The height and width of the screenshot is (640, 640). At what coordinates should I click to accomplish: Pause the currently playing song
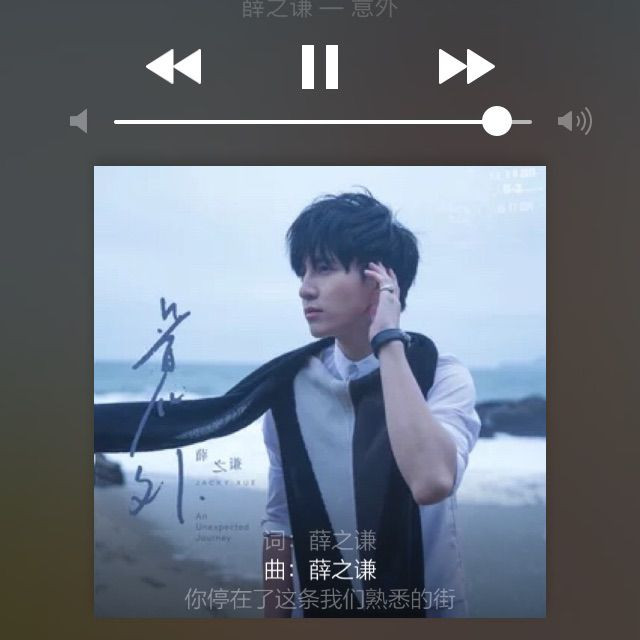[320, 67]
